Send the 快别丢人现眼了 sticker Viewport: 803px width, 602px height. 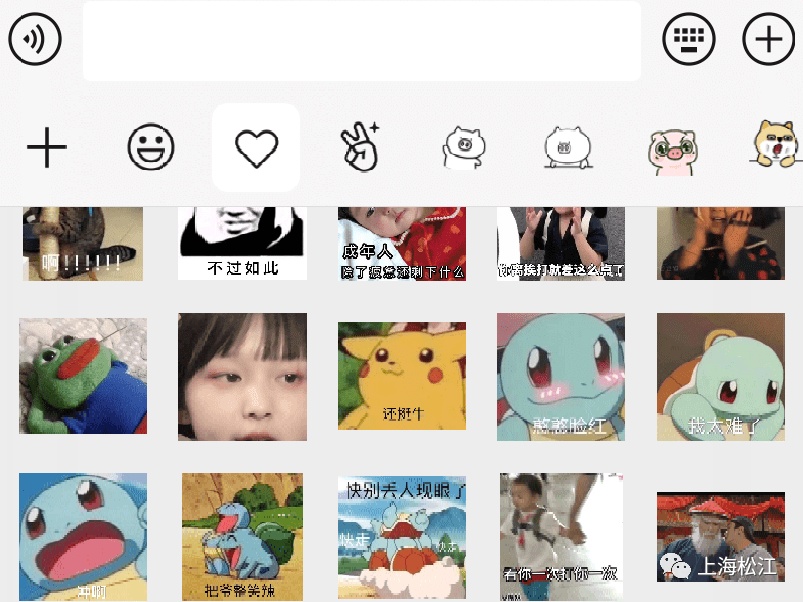coord(402,537)
